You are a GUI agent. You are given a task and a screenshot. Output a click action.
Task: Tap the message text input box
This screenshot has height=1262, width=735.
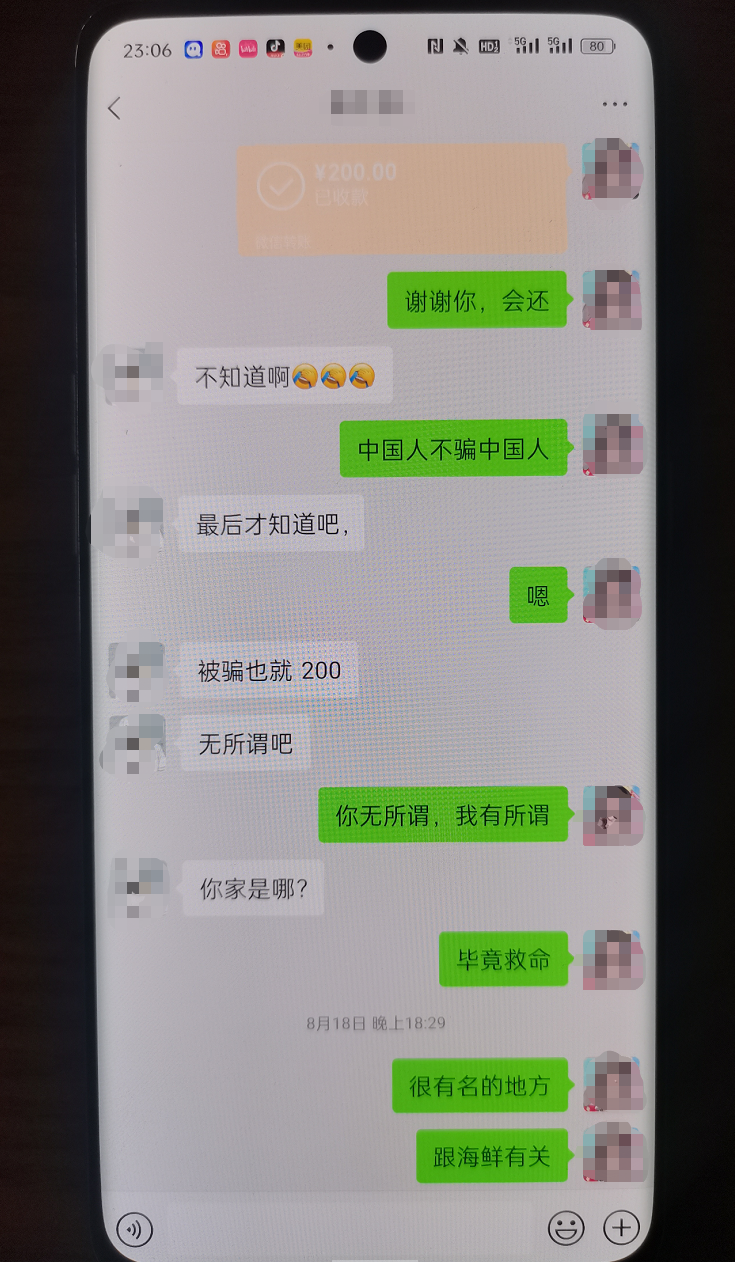(350, 1228)
